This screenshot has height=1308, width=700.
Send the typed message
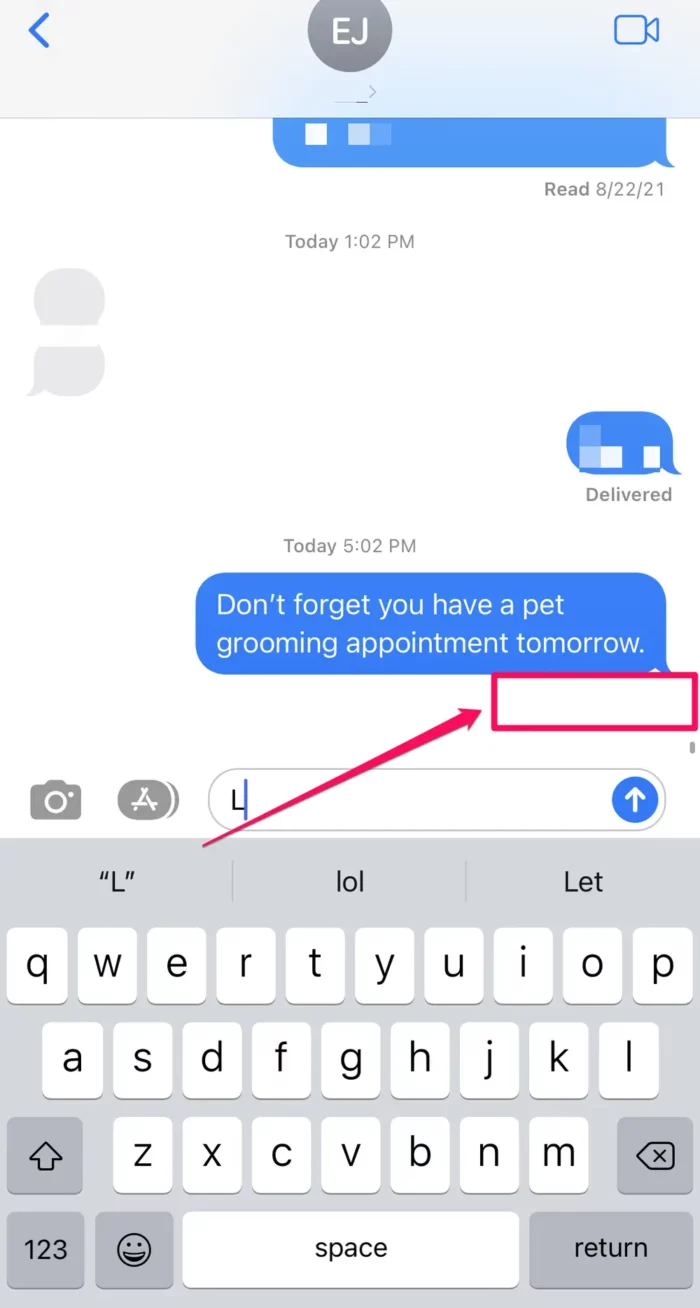[x=635, y=799]
